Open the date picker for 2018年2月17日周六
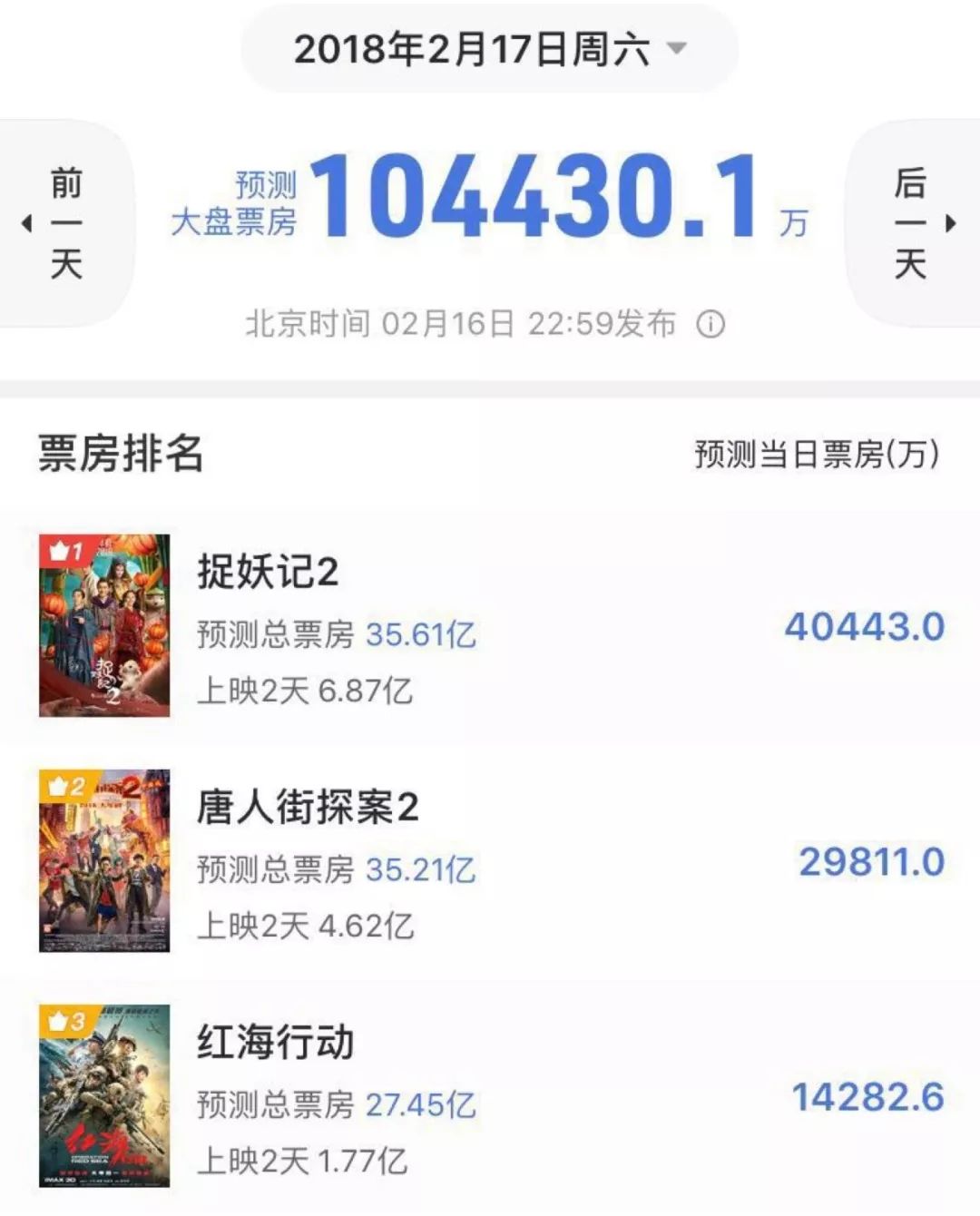The width and height of the screenshot is (980, 1216). point(489,49)
